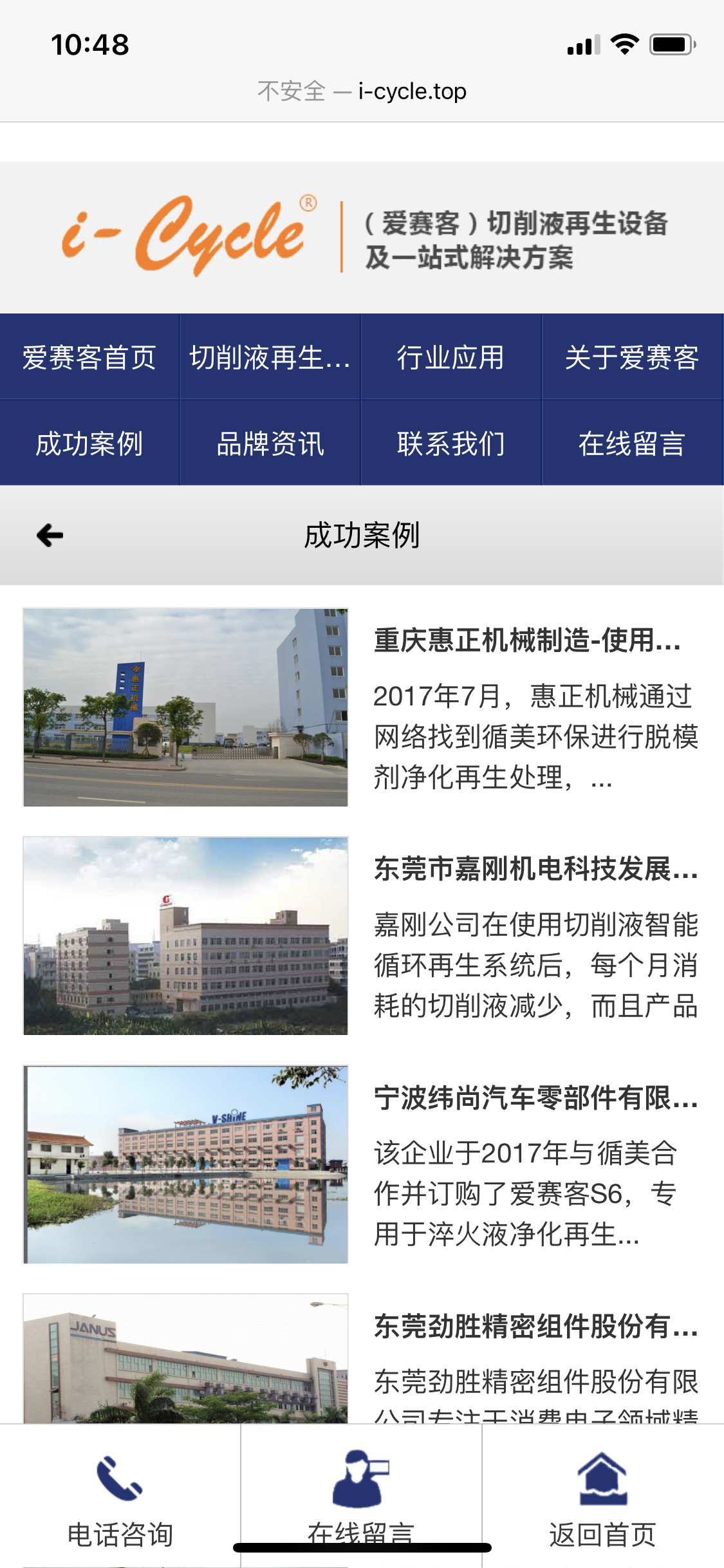Open 在线留言 in the navigation menu
Viewport: 724px width, 1568px height.
coord(632,443)
